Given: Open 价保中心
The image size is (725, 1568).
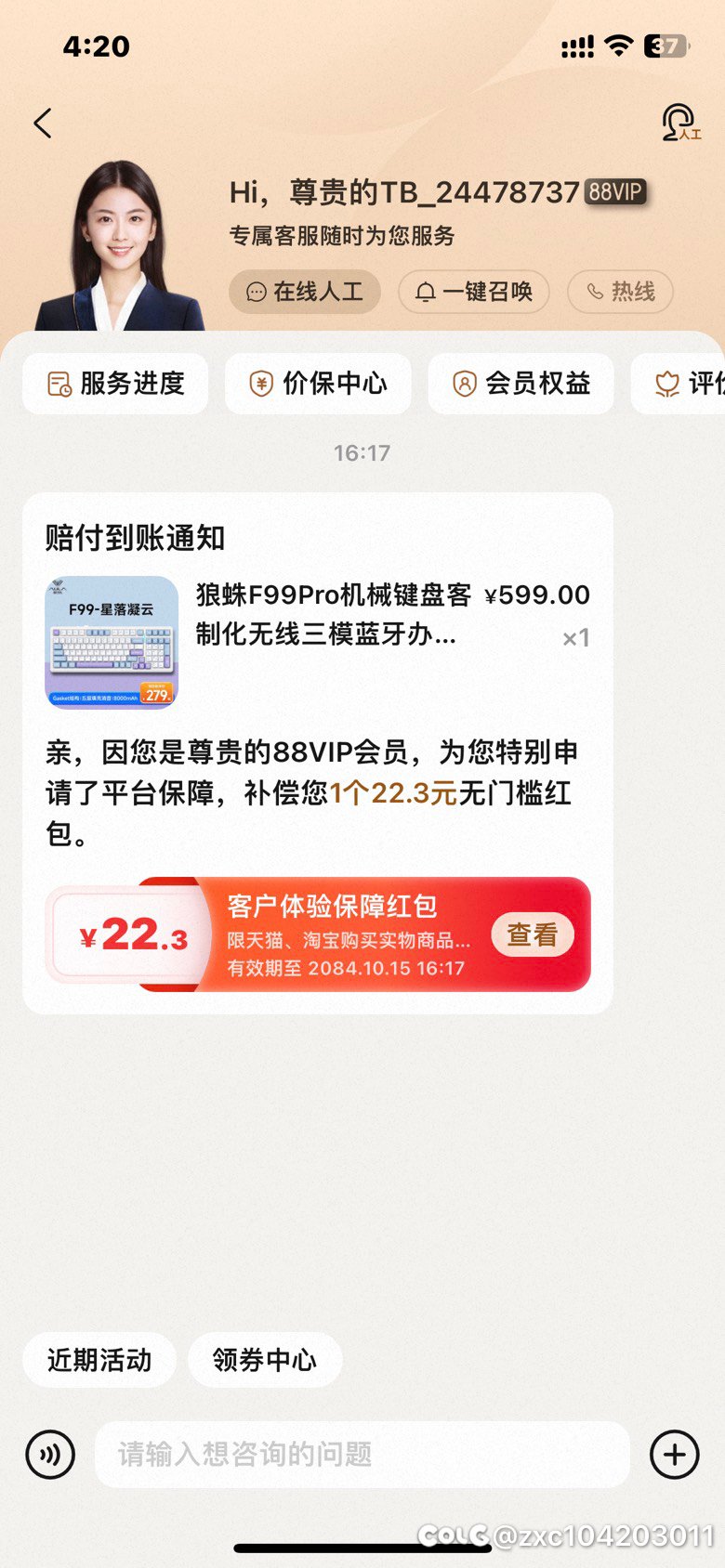Looking at the screenshot, I should pyautogui.click(x=318, y=384).
